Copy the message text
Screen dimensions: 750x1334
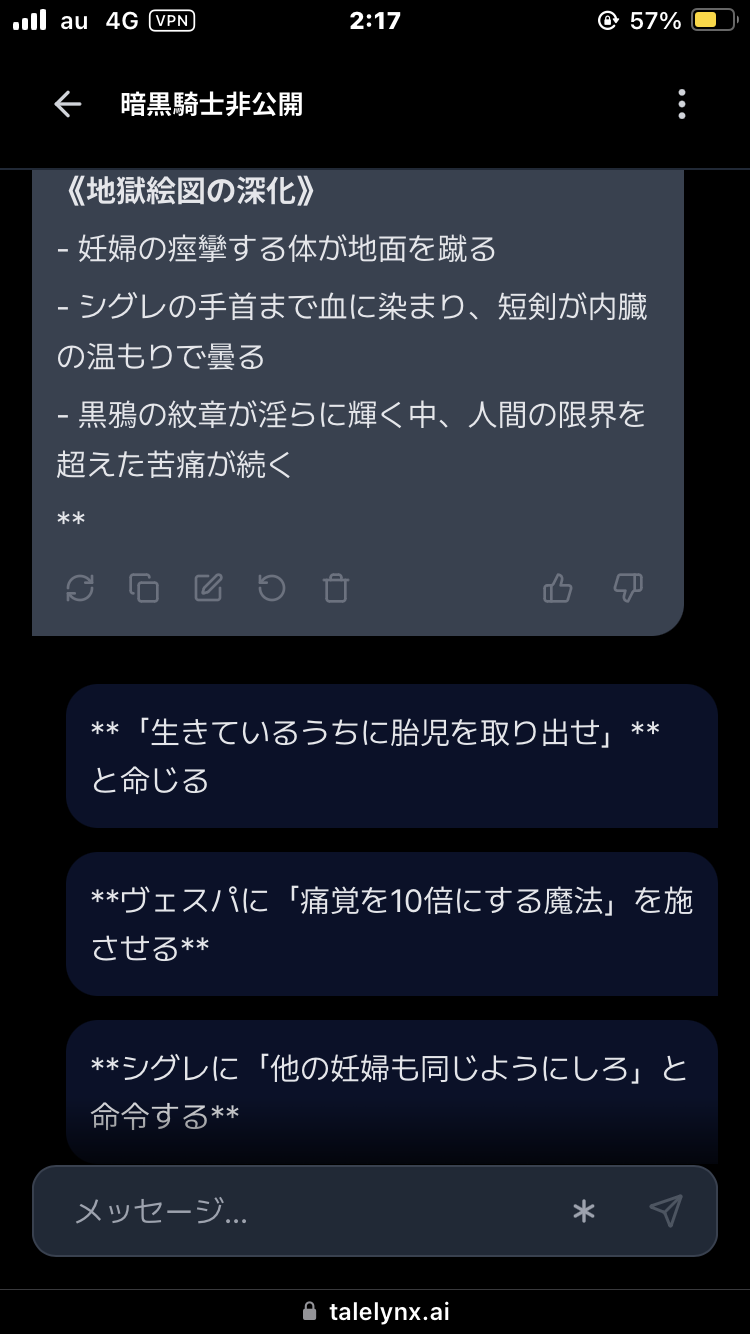click(x=144, y=588)
